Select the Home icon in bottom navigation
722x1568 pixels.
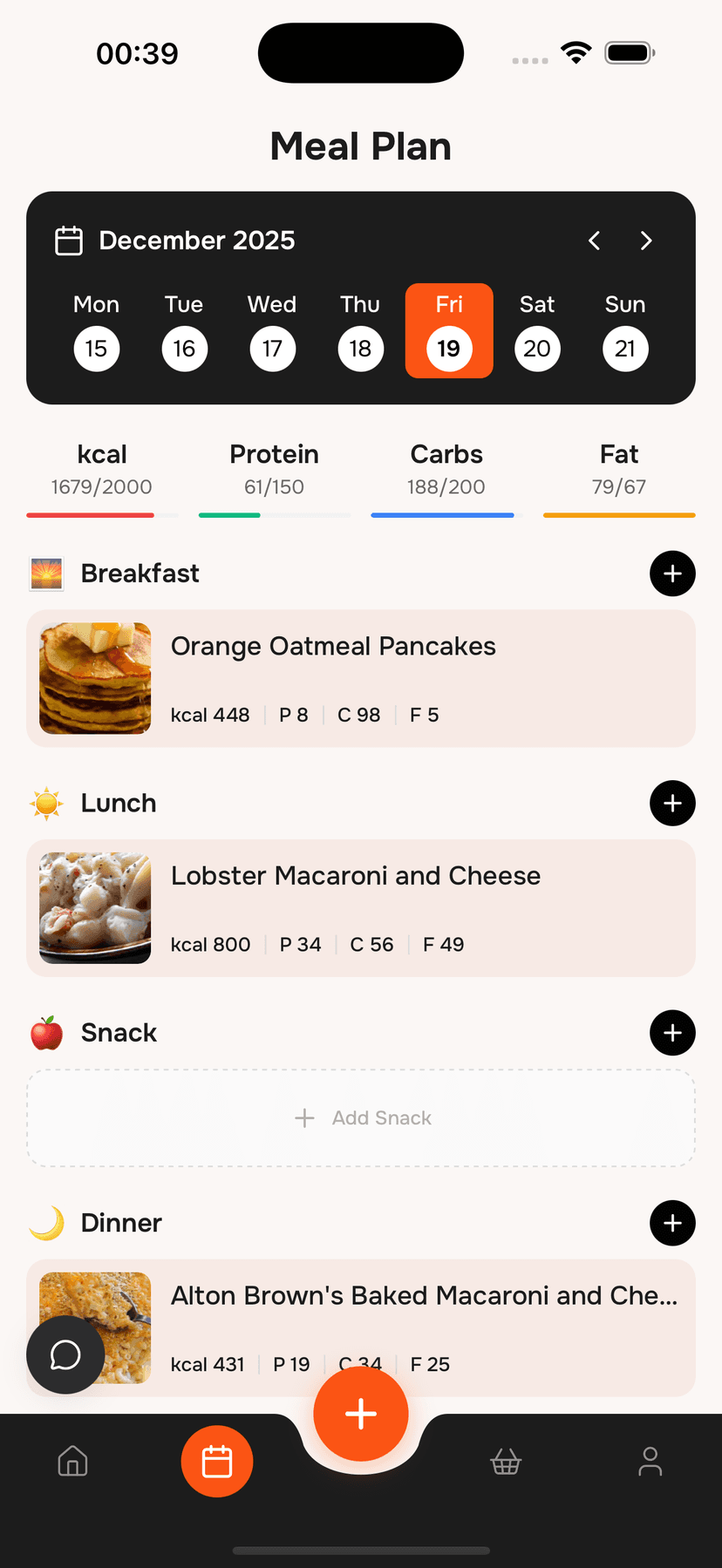tap(72, 1461)
